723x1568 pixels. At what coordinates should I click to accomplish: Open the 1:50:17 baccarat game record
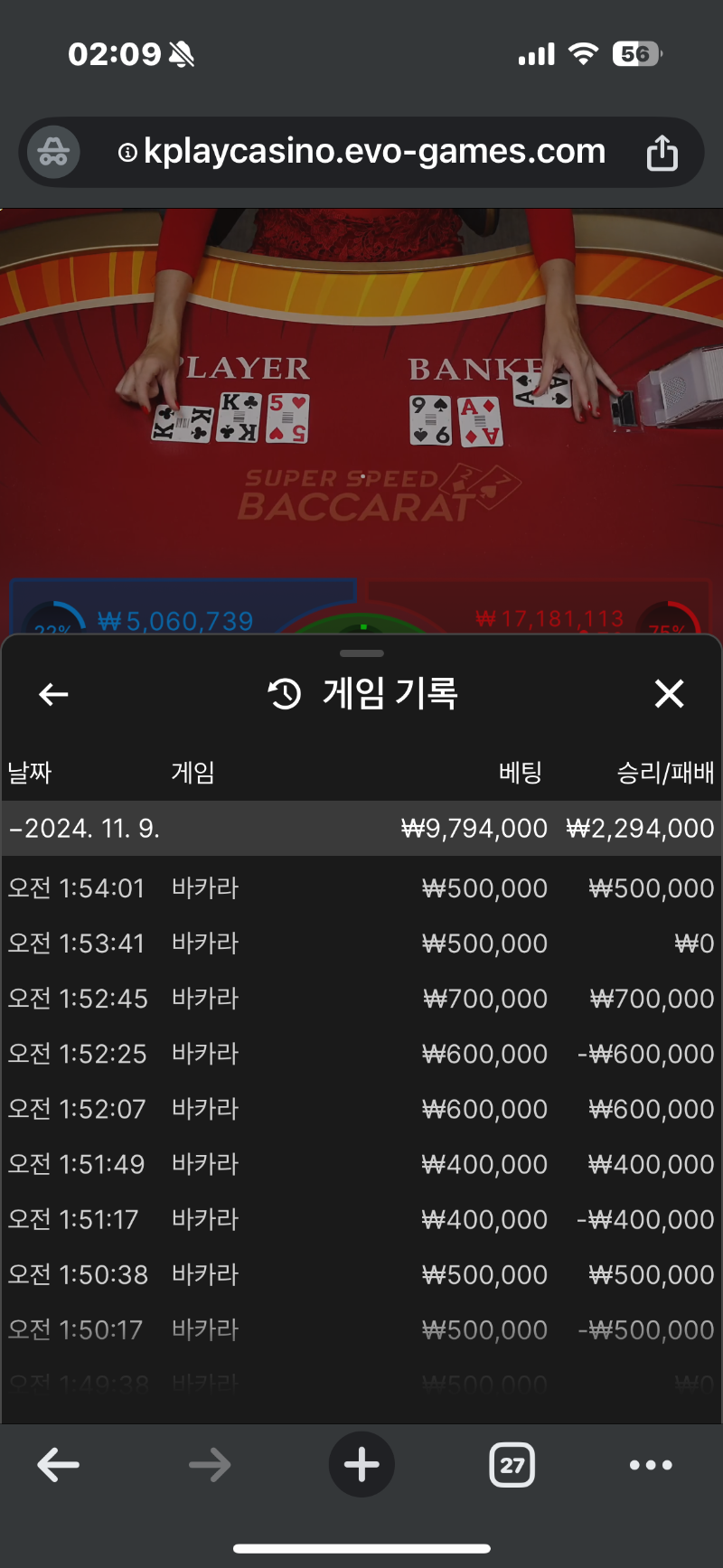[x=361, y=1329]
